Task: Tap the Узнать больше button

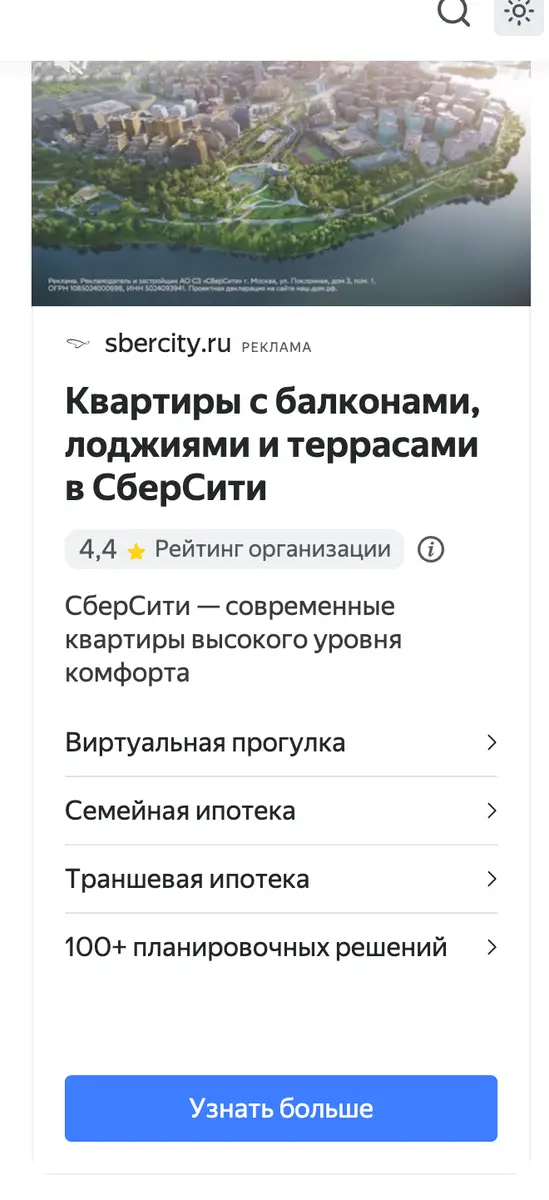Action: point(281,1108)
